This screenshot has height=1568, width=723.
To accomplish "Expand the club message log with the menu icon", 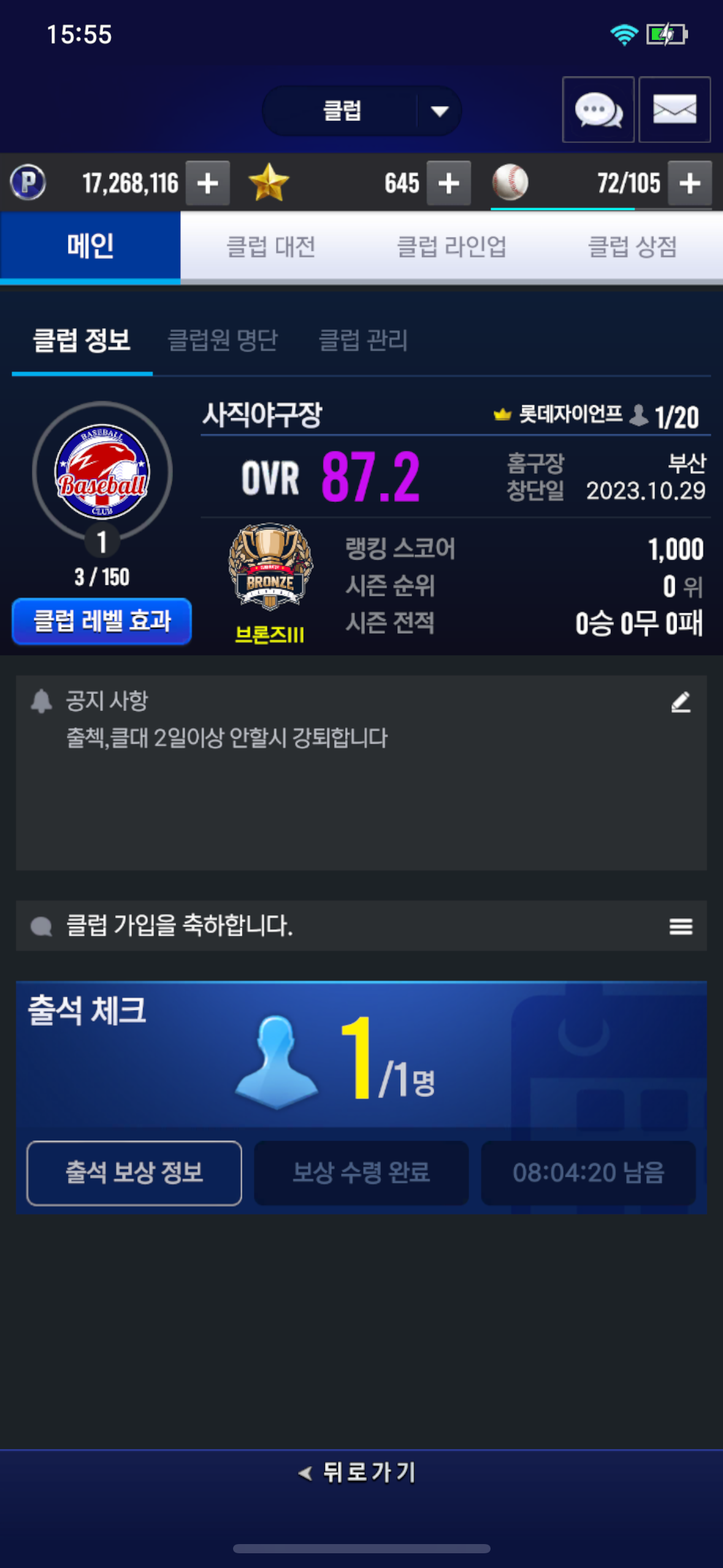I will coord(681,926).
